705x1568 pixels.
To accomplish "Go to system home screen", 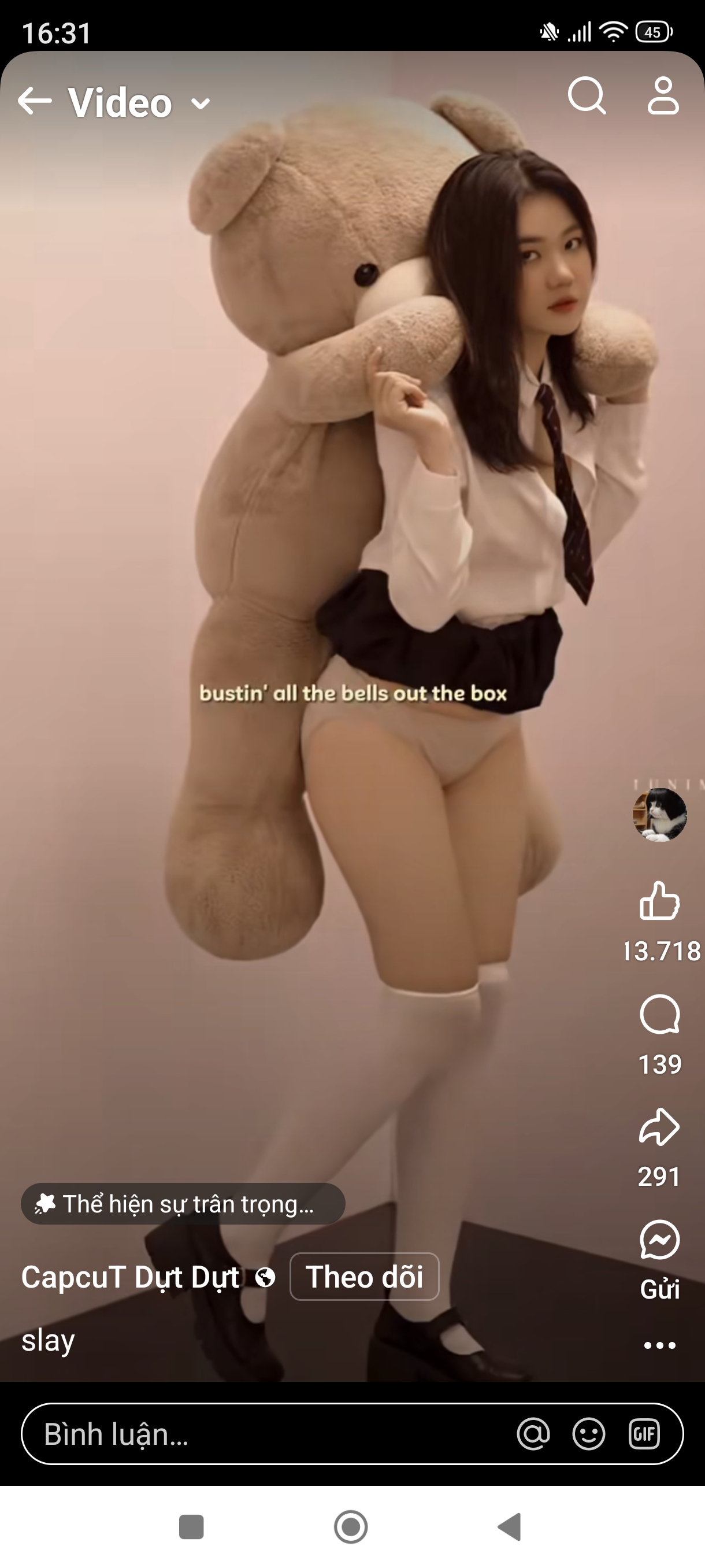I will (x=351, y=1526).
